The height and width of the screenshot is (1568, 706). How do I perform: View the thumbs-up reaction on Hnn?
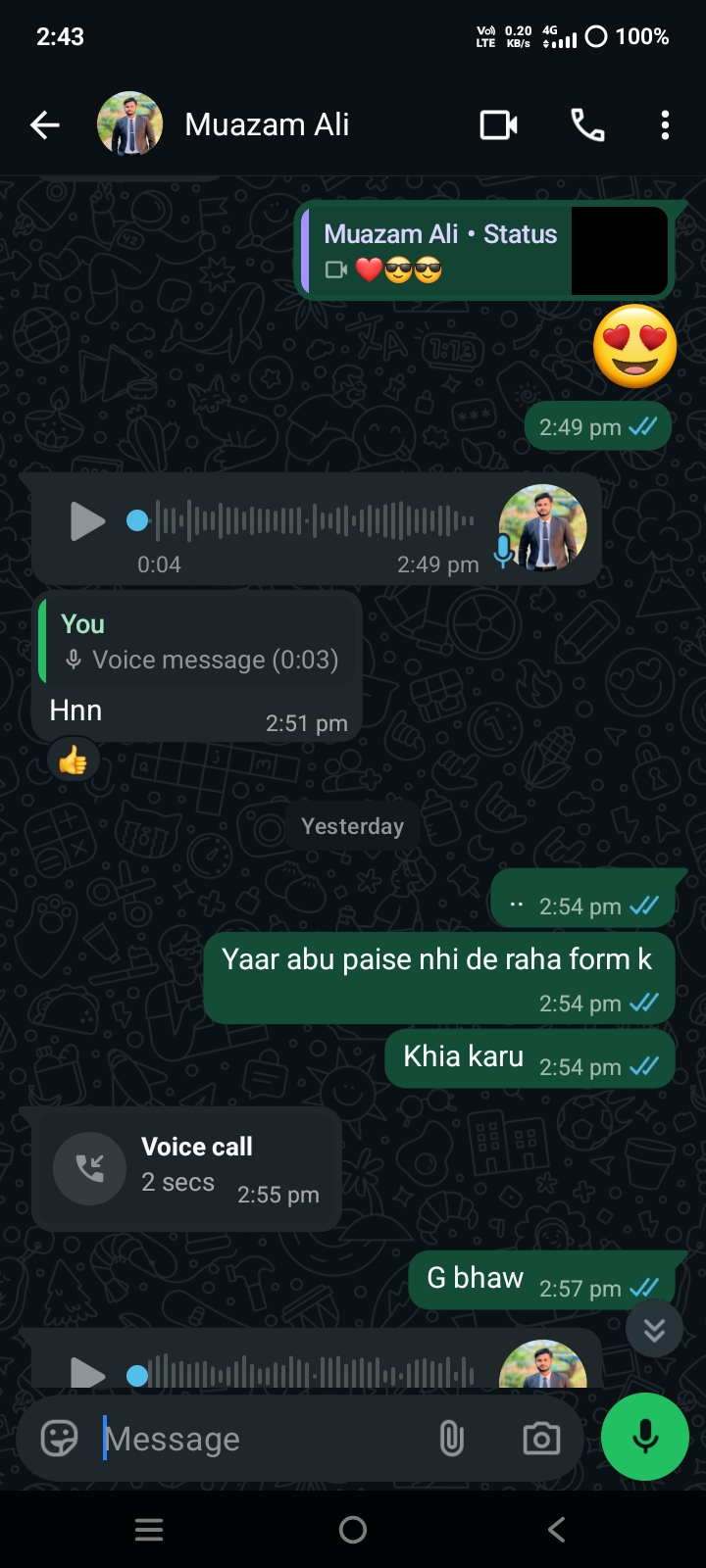pos(74,760)
